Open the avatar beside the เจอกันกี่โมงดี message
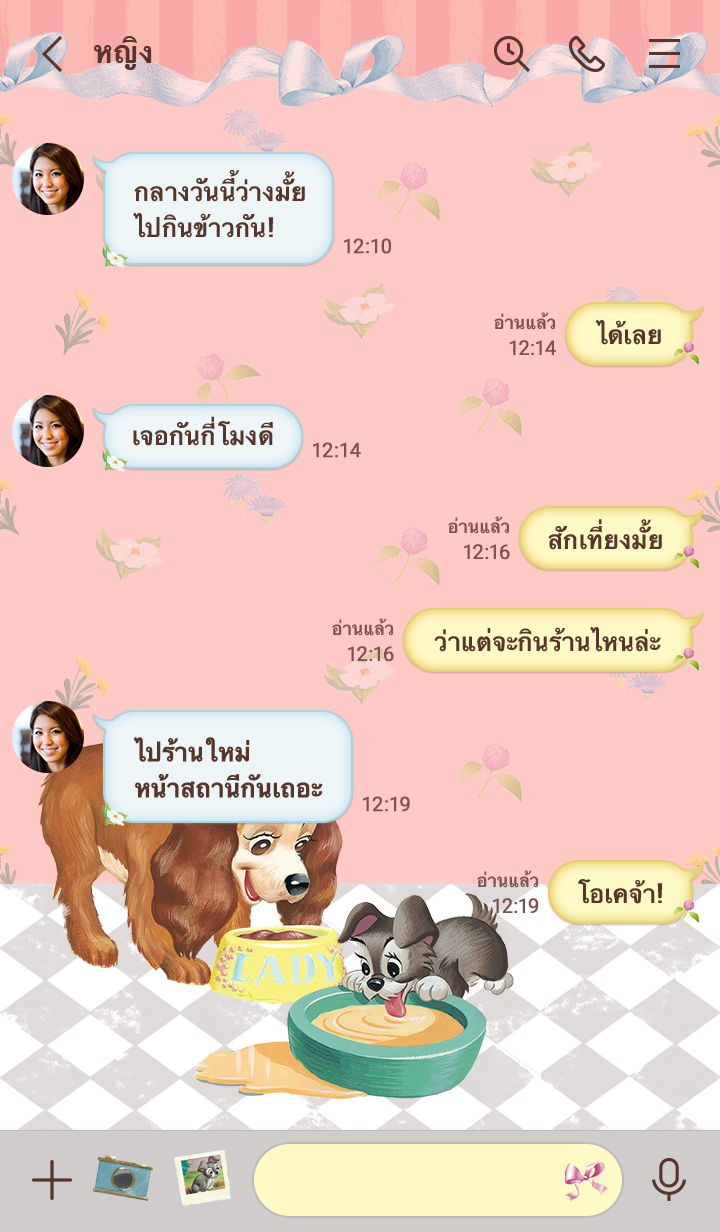This screenshot has width=720, height=1232. [48, 431]
